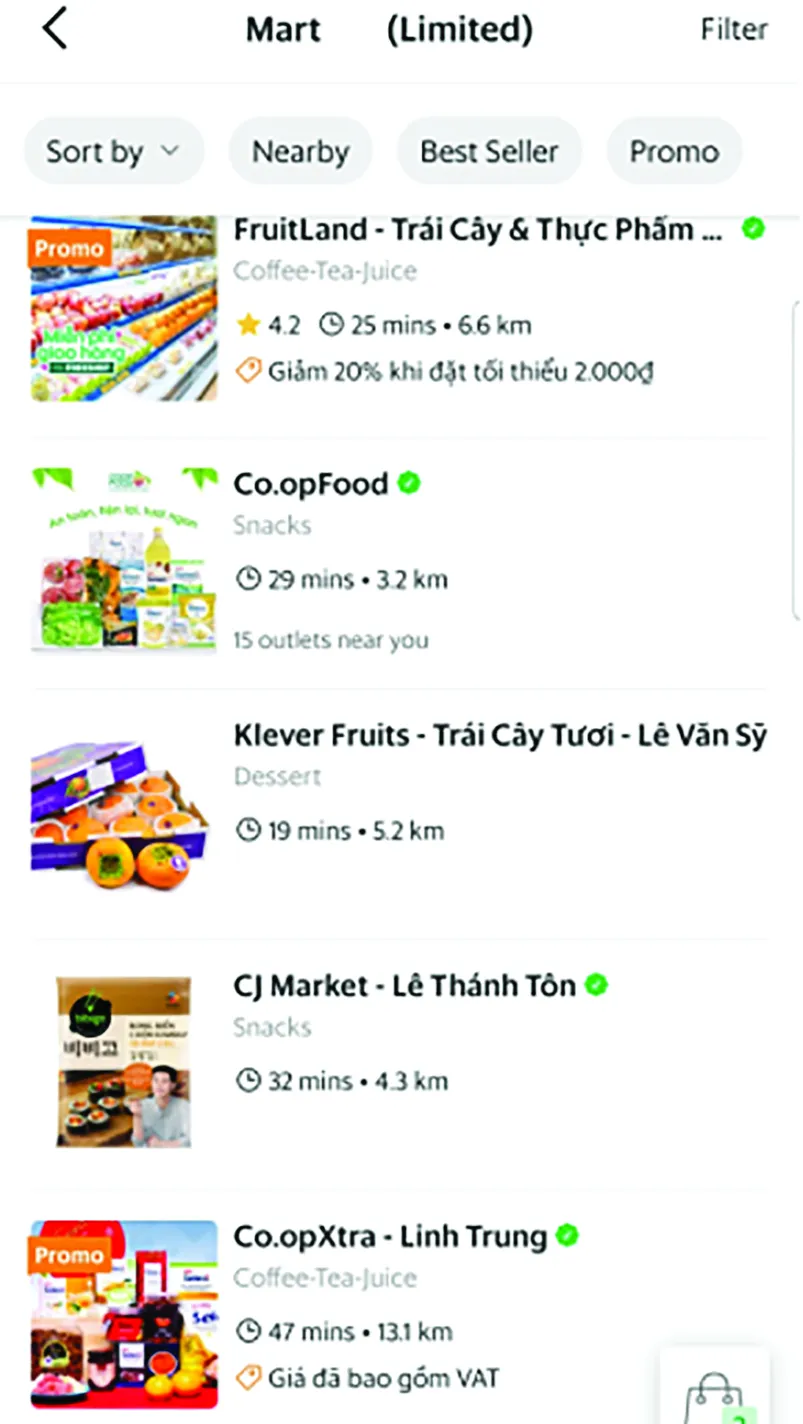Click the back arrow at top left

tap(55, 29)
